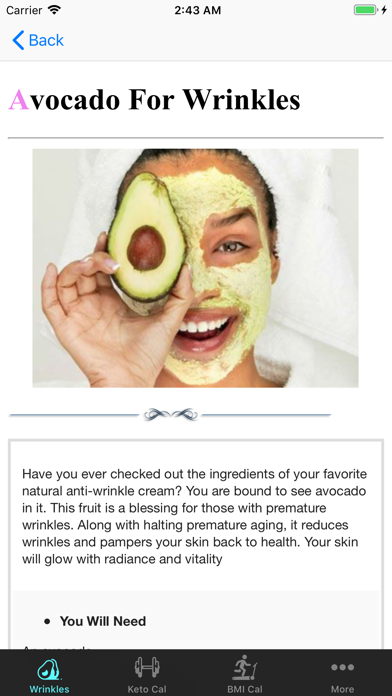This screenshot has height=696, width=392.
Task: Go back to the previous screen
Action: (38, 40)
